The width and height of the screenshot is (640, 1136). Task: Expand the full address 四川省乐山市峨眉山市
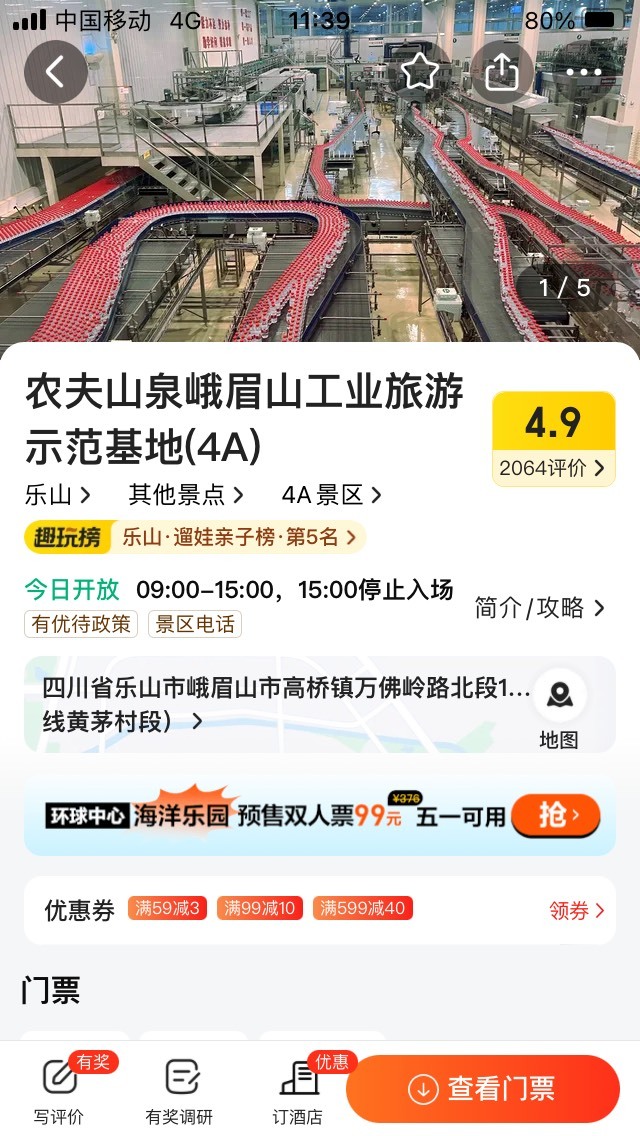point(286,704)
